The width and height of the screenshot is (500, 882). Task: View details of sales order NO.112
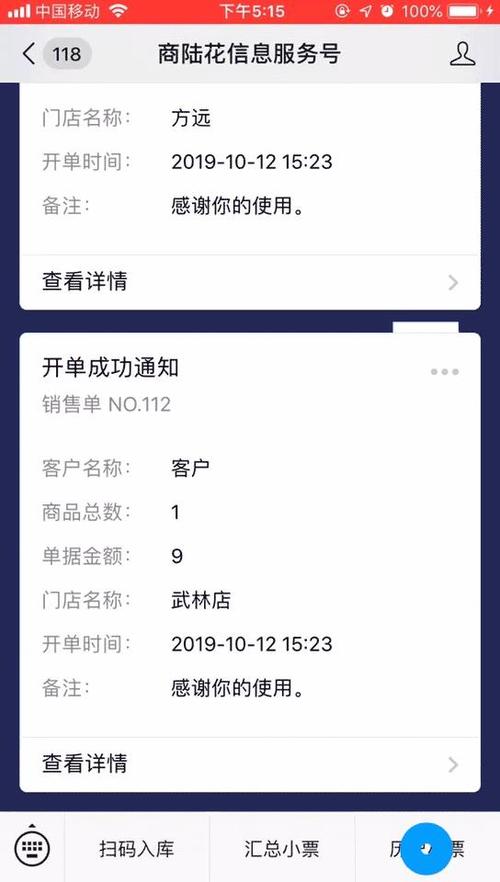[250, 764]
